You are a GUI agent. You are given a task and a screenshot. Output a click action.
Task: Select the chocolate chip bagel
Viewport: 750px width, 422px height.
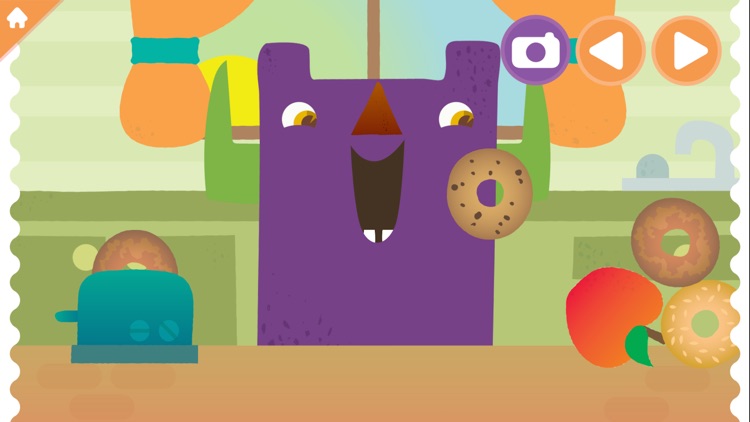click(x=489, y=193)
